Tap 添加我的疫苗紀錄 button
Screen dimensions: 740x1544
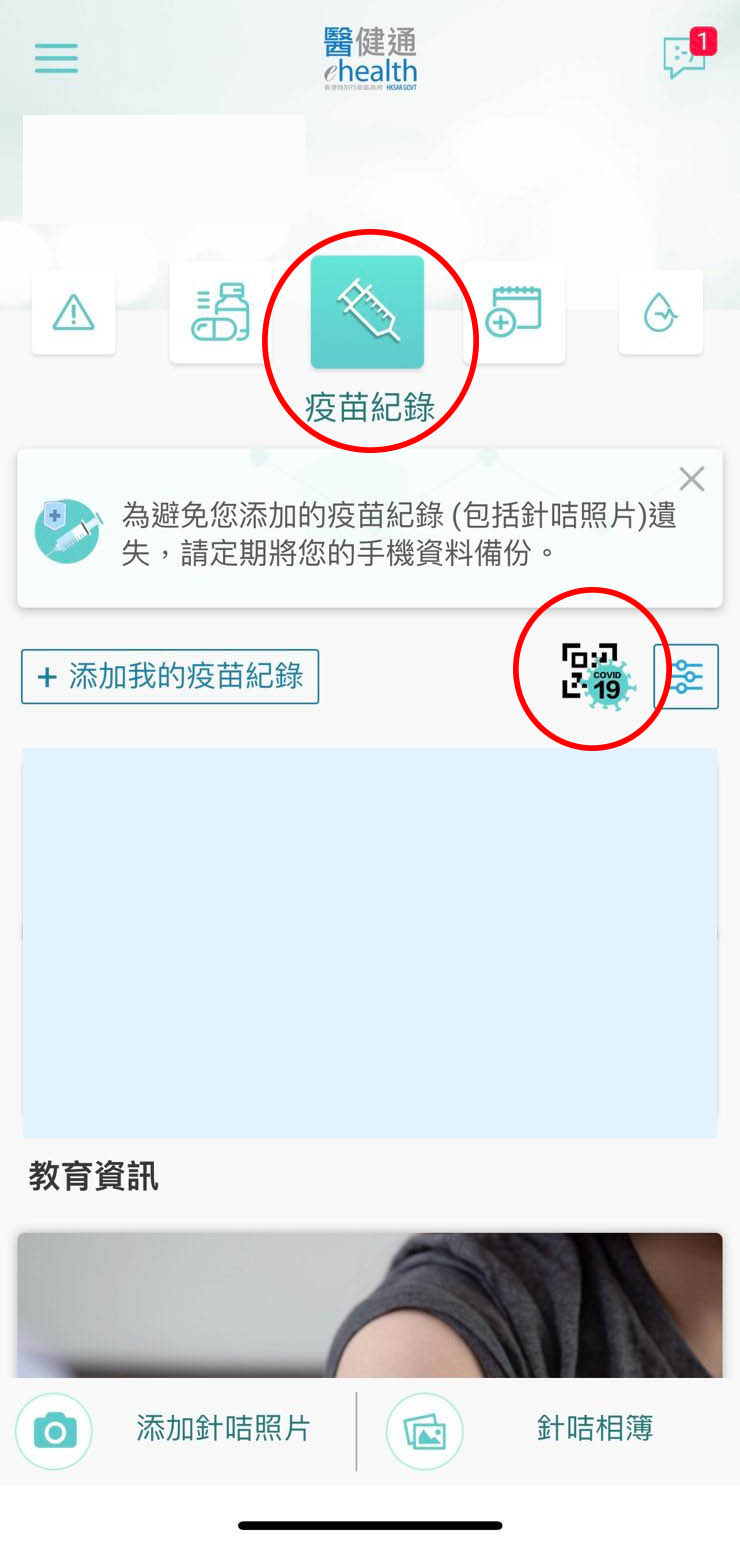[170, 677]
